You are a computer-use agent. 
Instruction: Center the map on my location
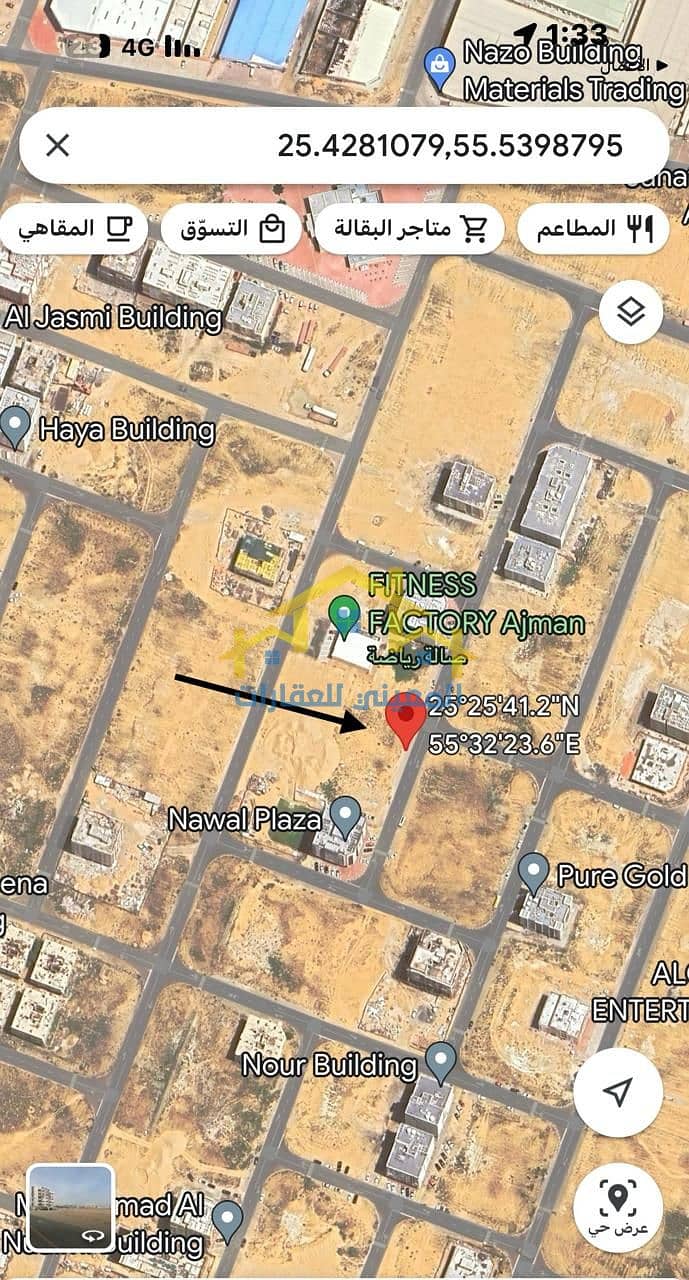pos(618,1092)
